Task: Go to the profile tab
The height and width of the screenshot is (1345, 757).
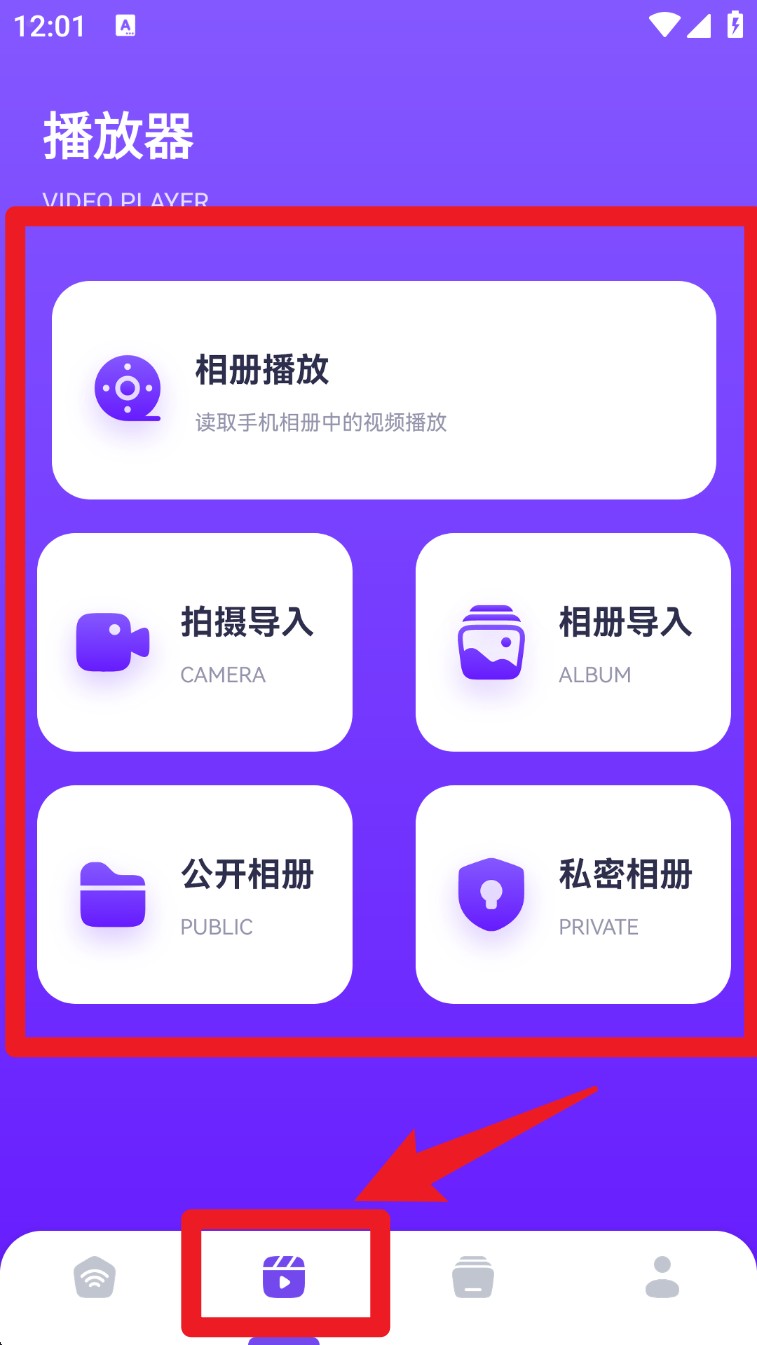Action: point(662,1277)
